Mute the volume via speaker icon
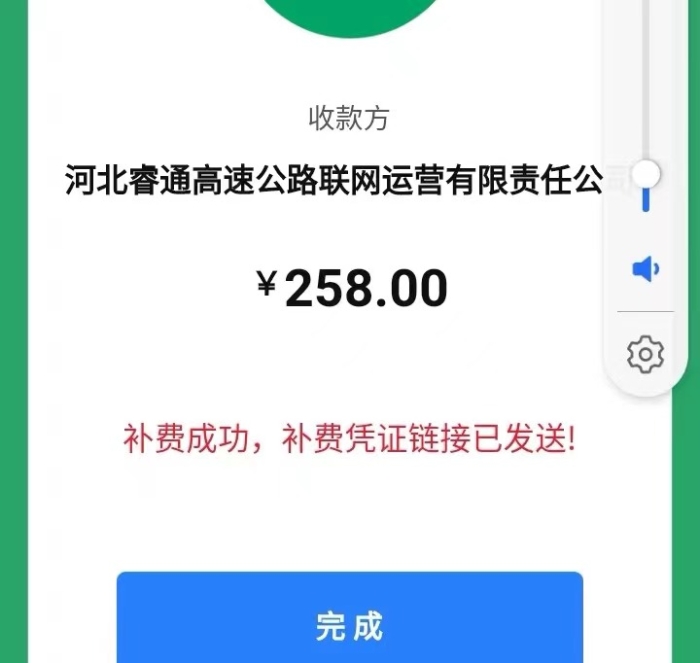The image size is (700, 663). (646, 269)
